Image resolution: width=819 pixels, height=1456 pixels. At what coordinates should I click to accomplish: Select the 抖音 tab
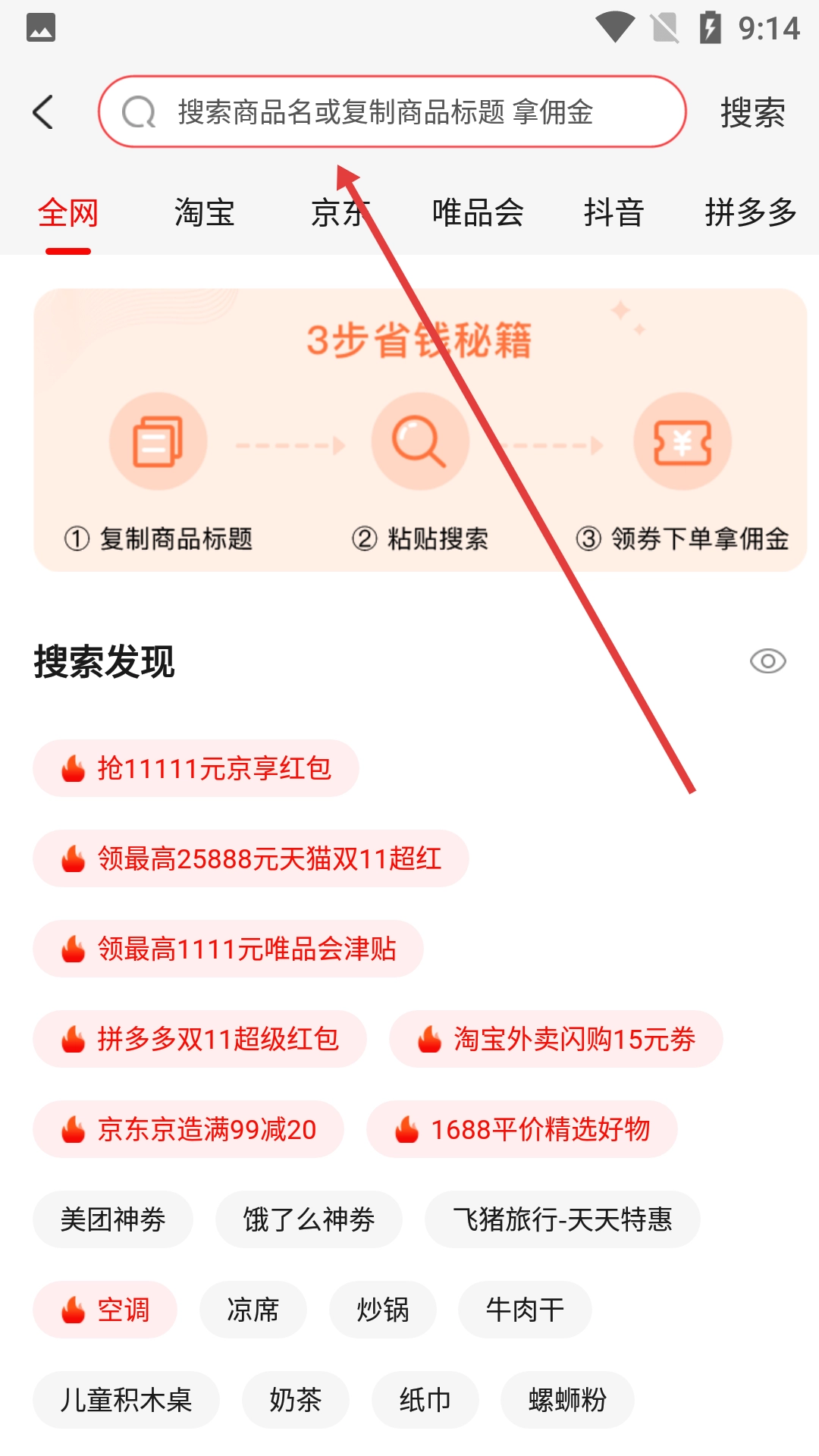coord(613,212)
